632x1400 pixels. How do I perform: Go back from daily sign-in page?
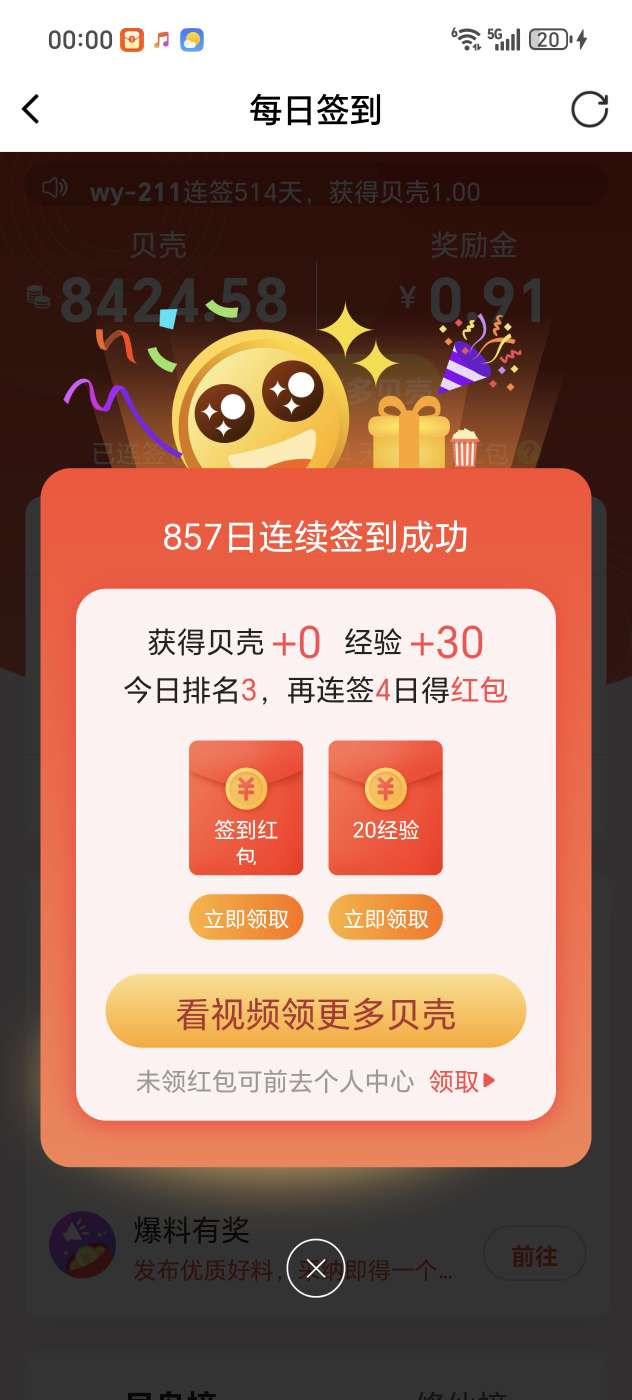[32, 109]
